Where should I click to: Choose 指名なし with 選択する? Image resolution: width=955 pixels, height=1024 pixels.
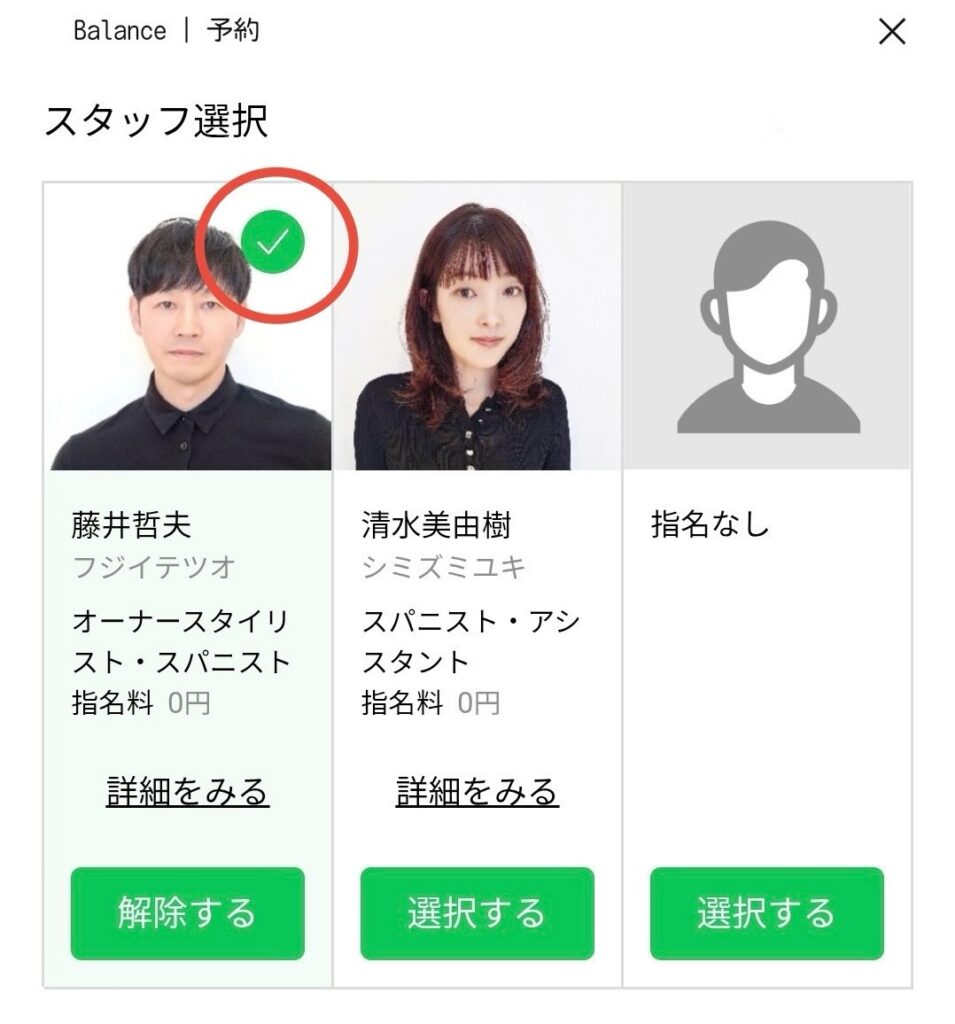click(766, 913)
